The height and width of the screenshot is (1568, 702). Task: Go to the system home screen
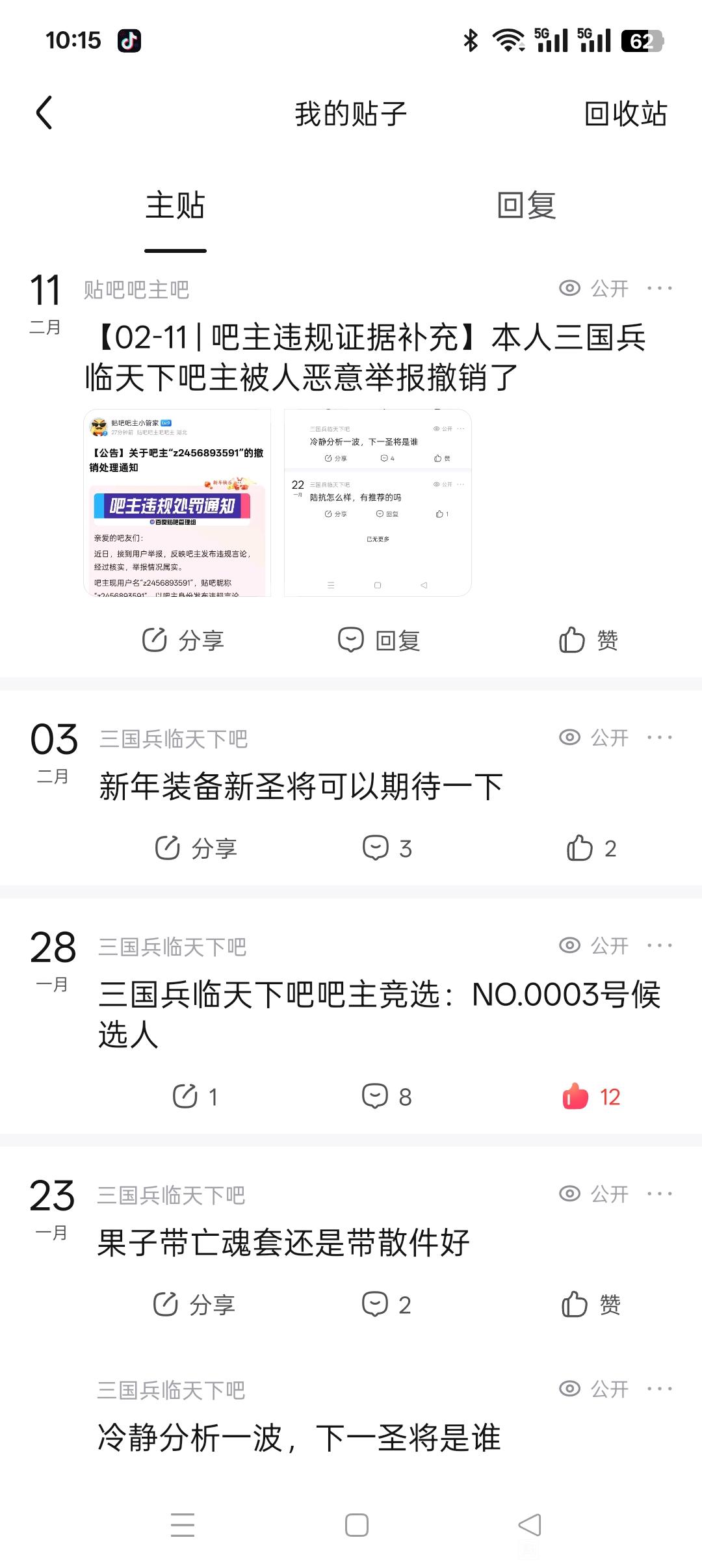tap(356, 1525)
